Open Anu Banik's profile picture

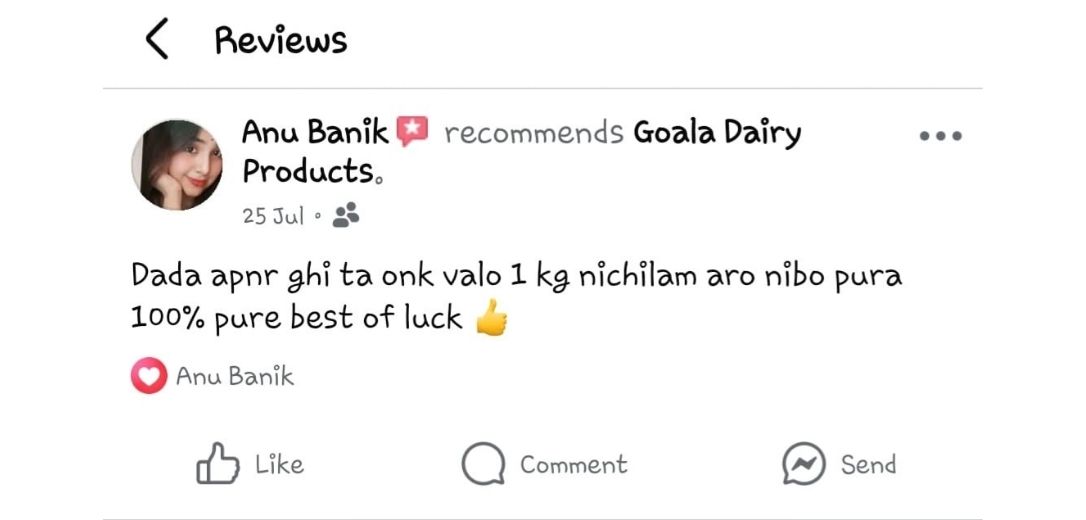[177, 165]
